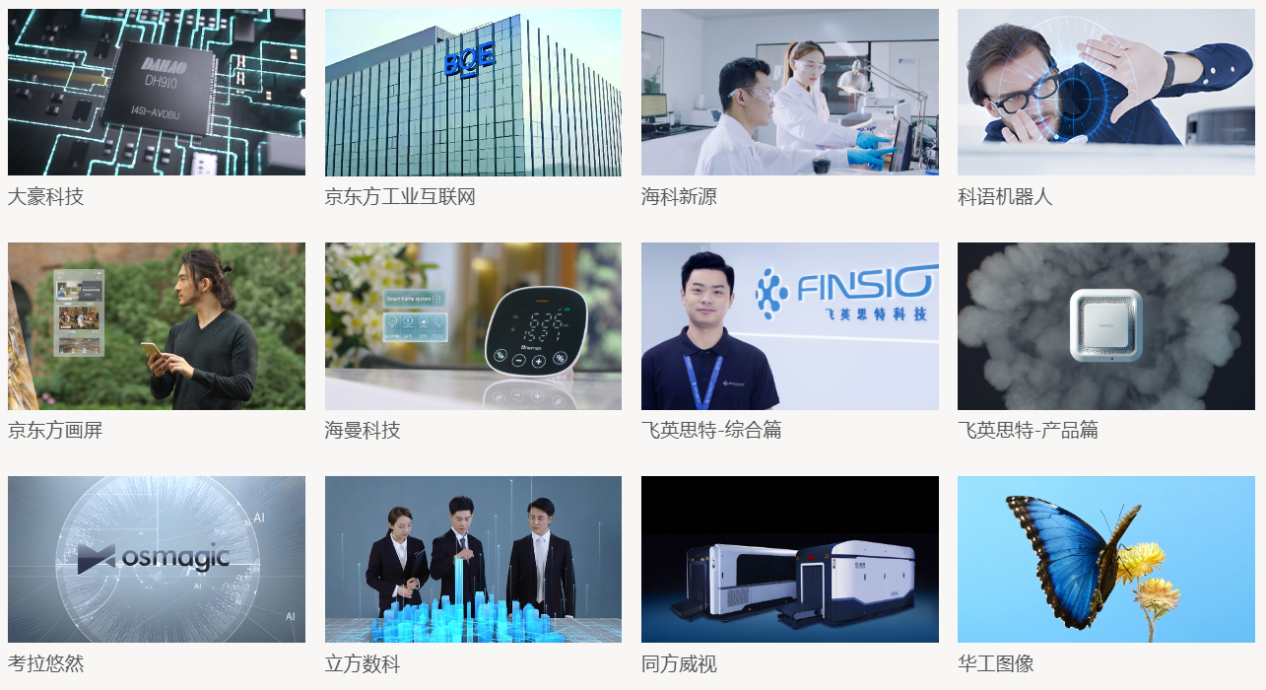Select the 科语机器人 tile
1266x690 pixels.
click(x=1105, y=93)
